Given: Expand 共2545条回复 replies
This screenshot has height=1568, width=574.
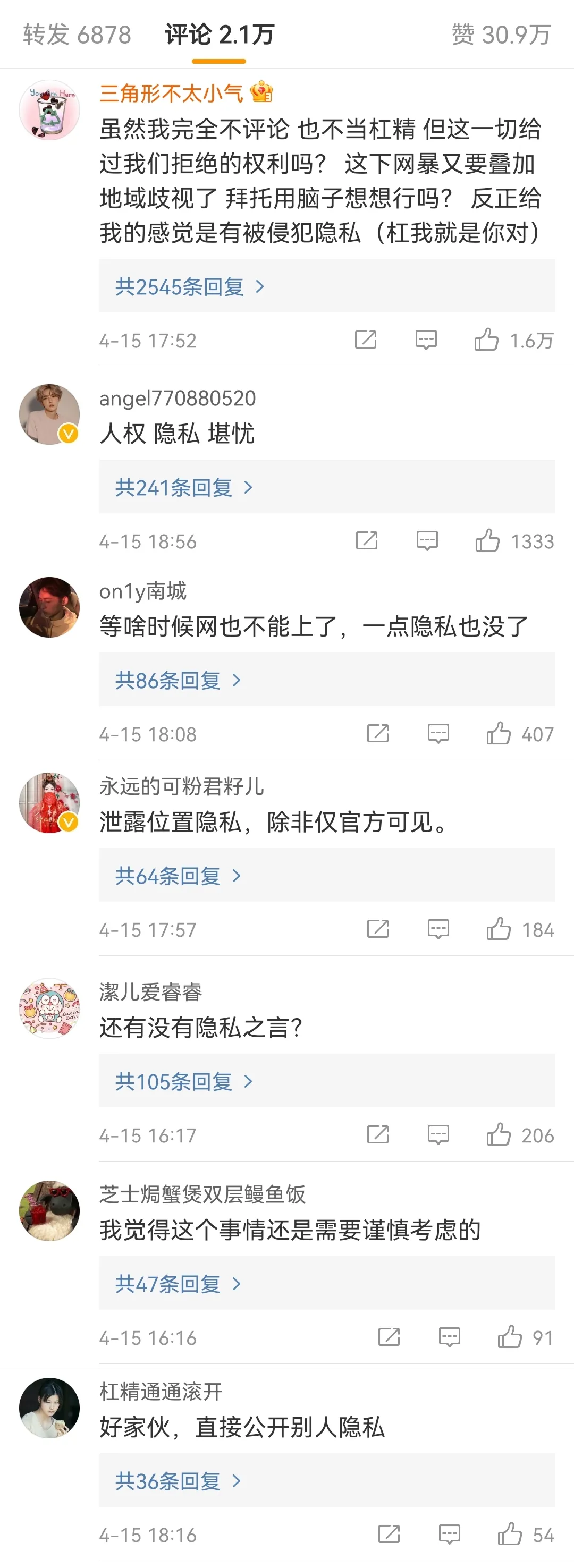Looking at the screenshot, I should [189, 286].
